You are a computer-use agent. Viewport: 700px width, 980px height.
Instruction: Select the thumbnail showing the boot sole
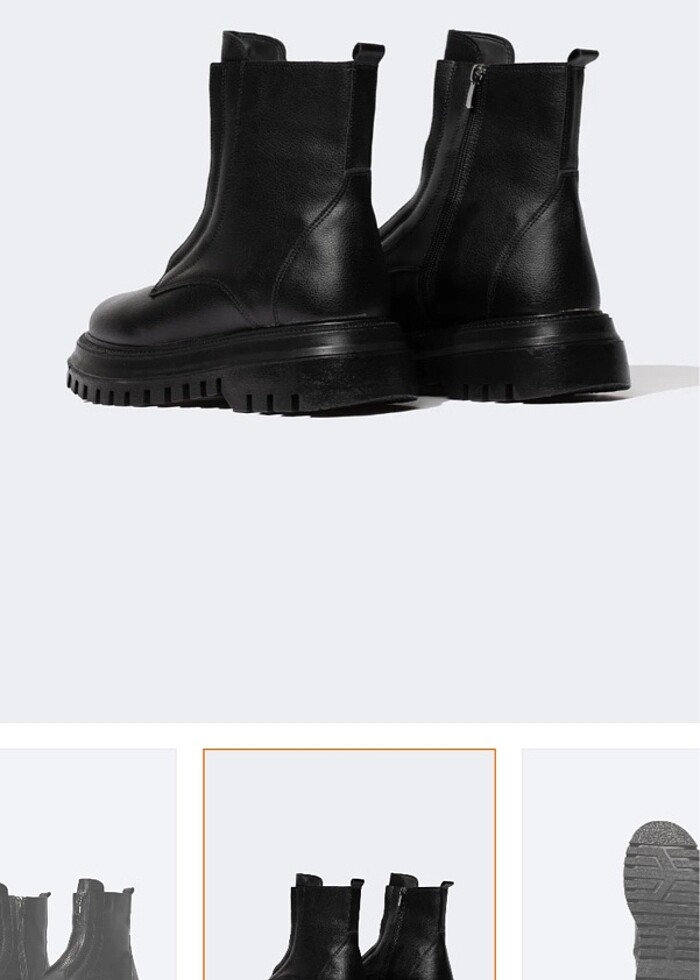612,866
